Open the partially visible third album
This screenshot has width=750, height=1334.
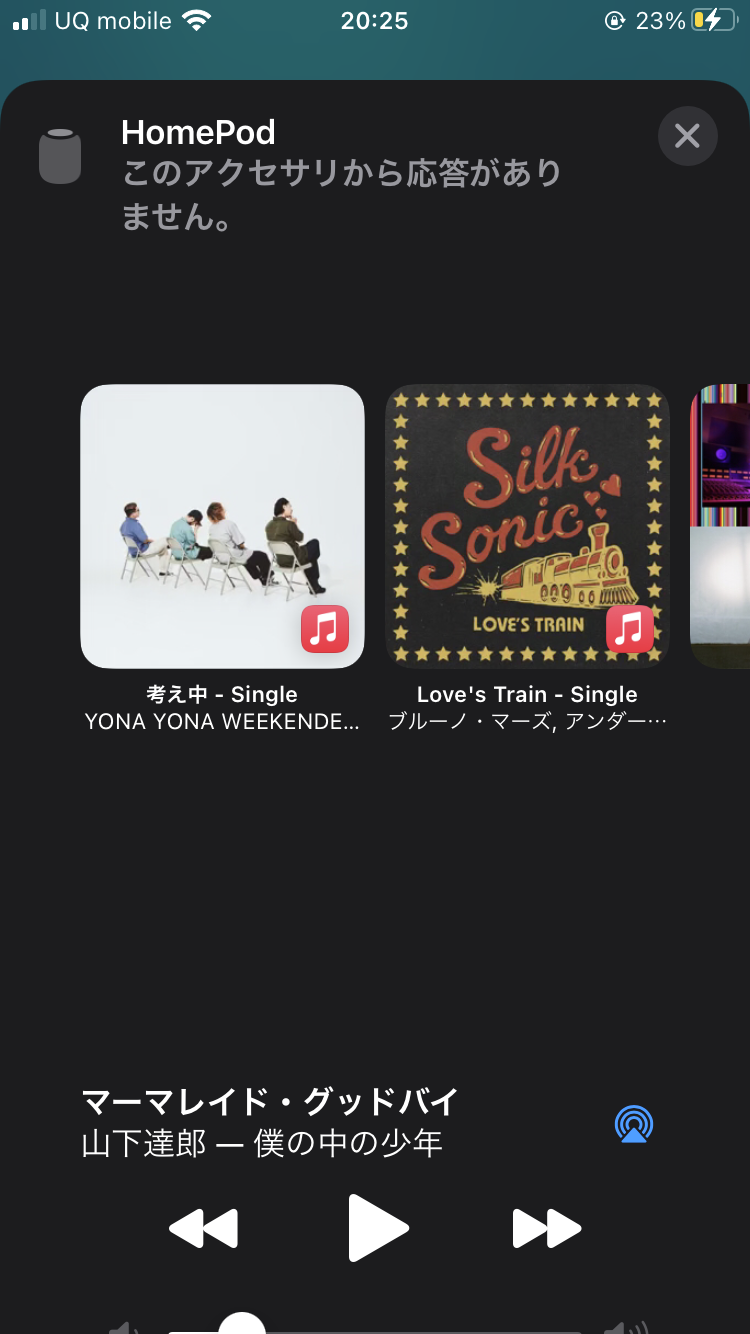click(x=722, y=527)
